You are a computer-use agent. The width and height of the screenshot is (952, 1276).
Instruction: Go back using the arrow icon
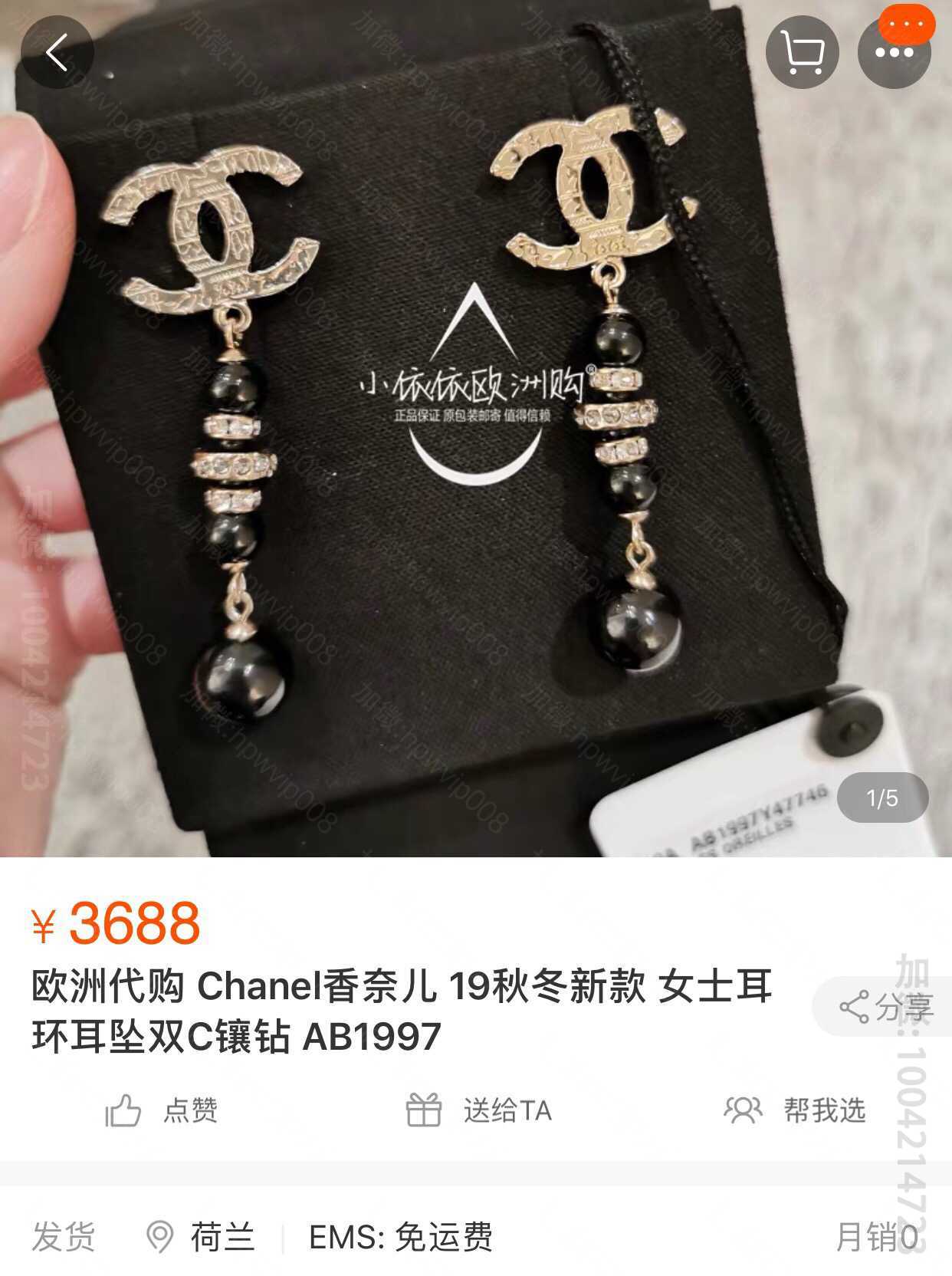tap(57, 52)
